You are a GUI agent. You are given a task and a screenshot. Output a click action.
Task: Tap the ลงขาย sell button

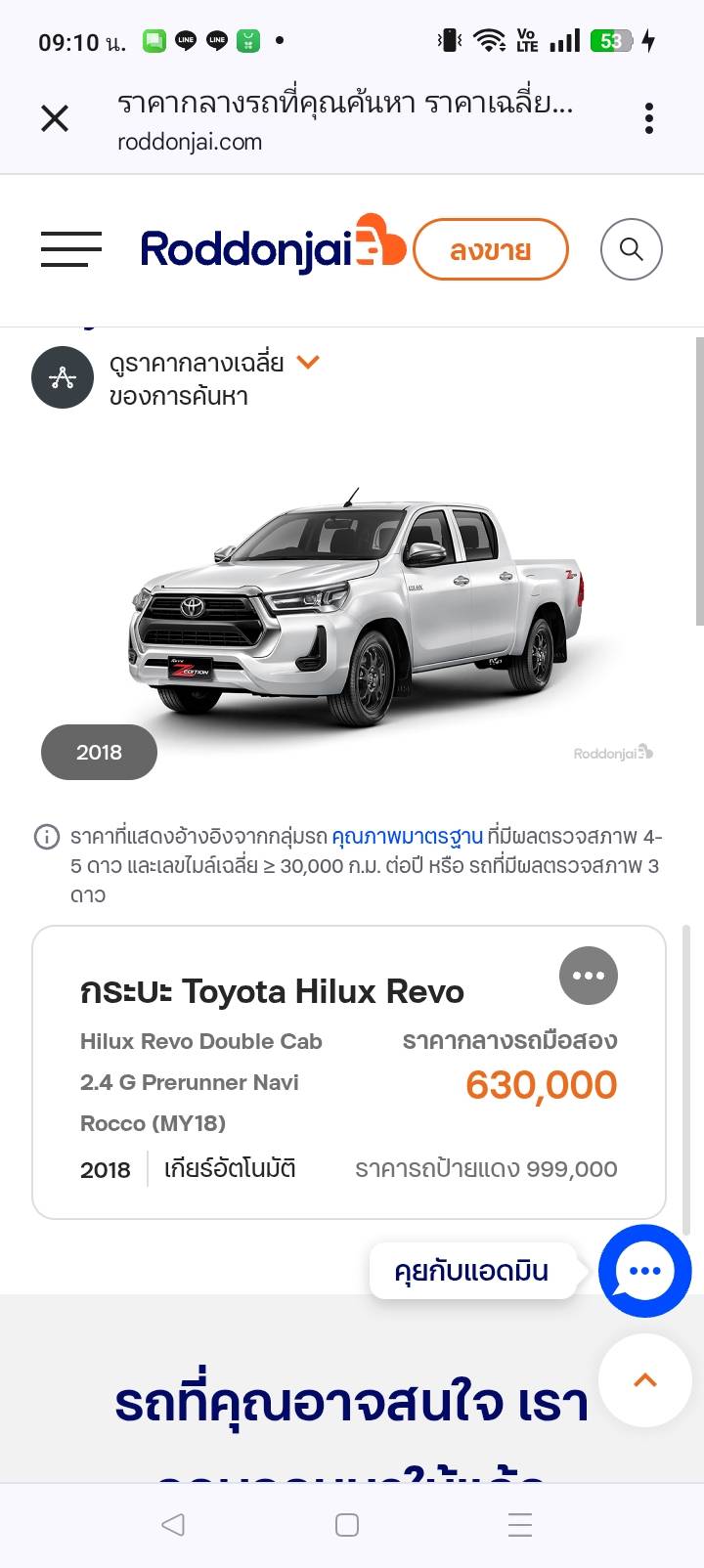tap(490, 250)
